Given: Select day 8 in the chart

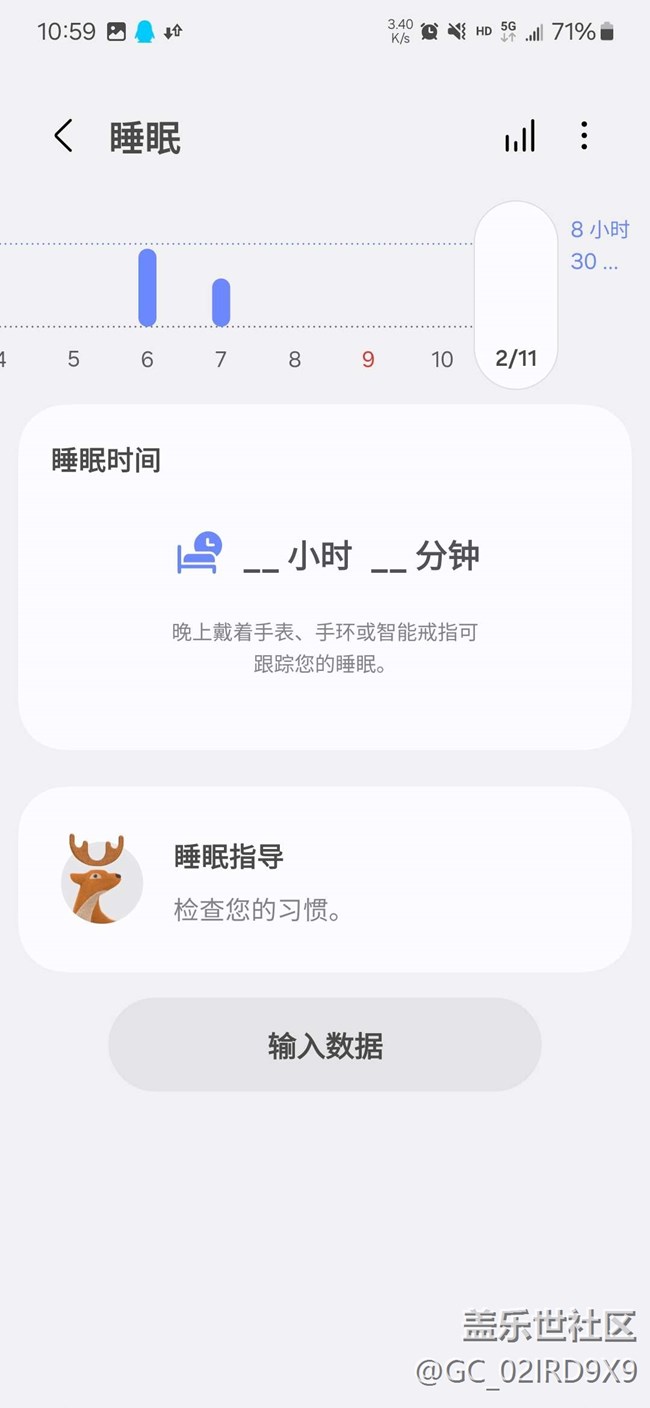Looking at the screenshot, I should point(294,359).
